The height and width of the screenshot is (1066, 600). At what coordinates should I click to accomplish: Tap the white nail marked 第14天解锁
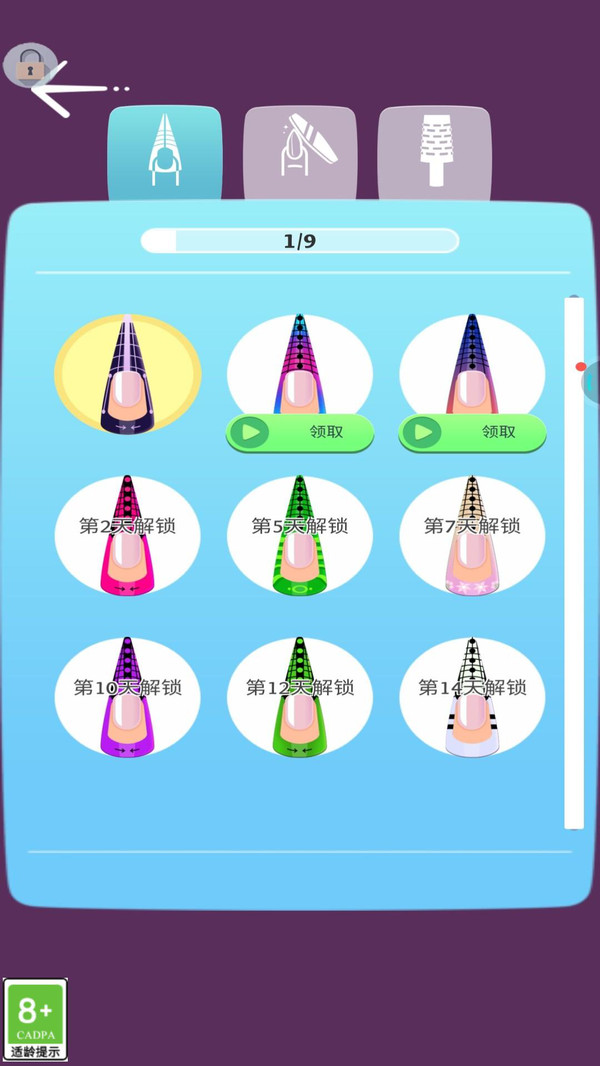[x=472, y=697]
